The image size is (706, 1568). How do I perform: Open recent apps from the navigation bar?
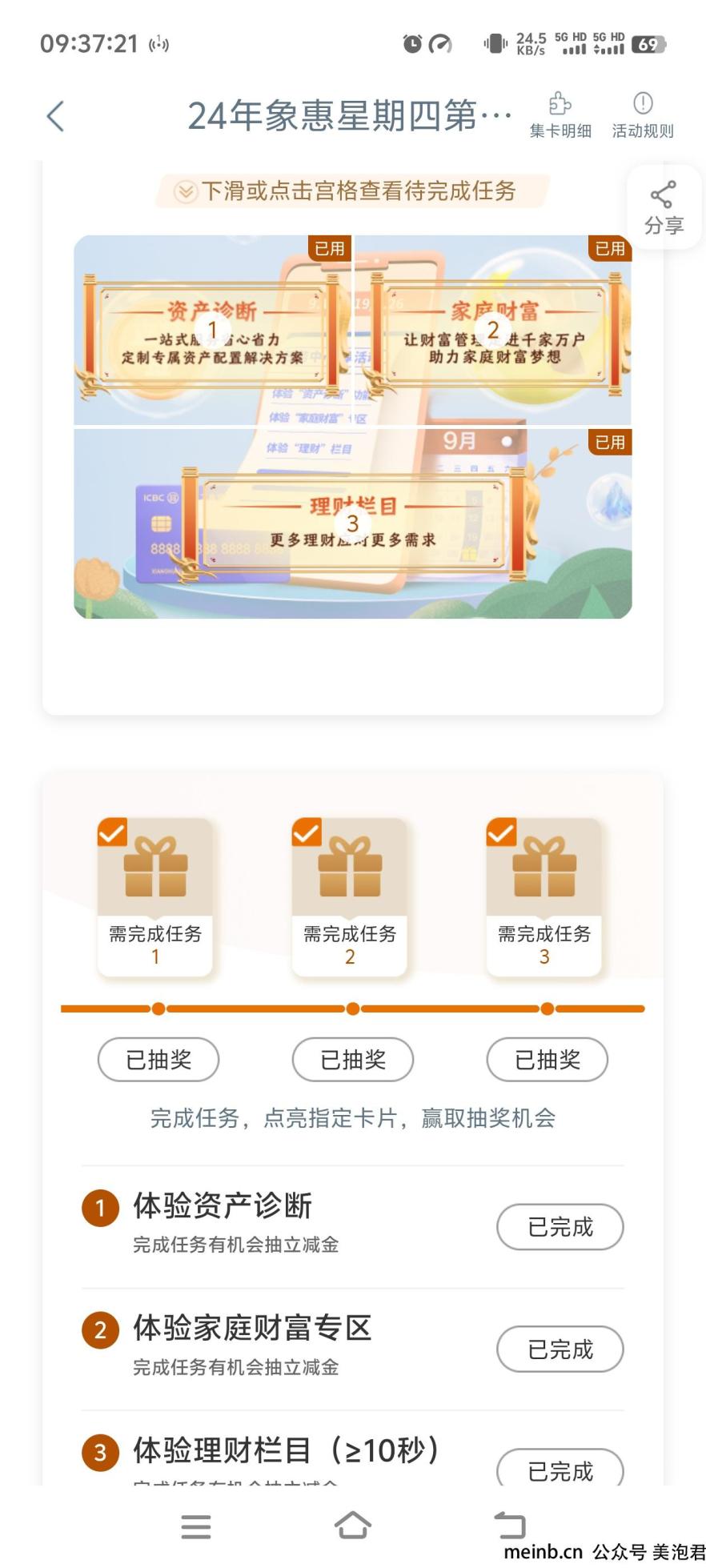196,1526
